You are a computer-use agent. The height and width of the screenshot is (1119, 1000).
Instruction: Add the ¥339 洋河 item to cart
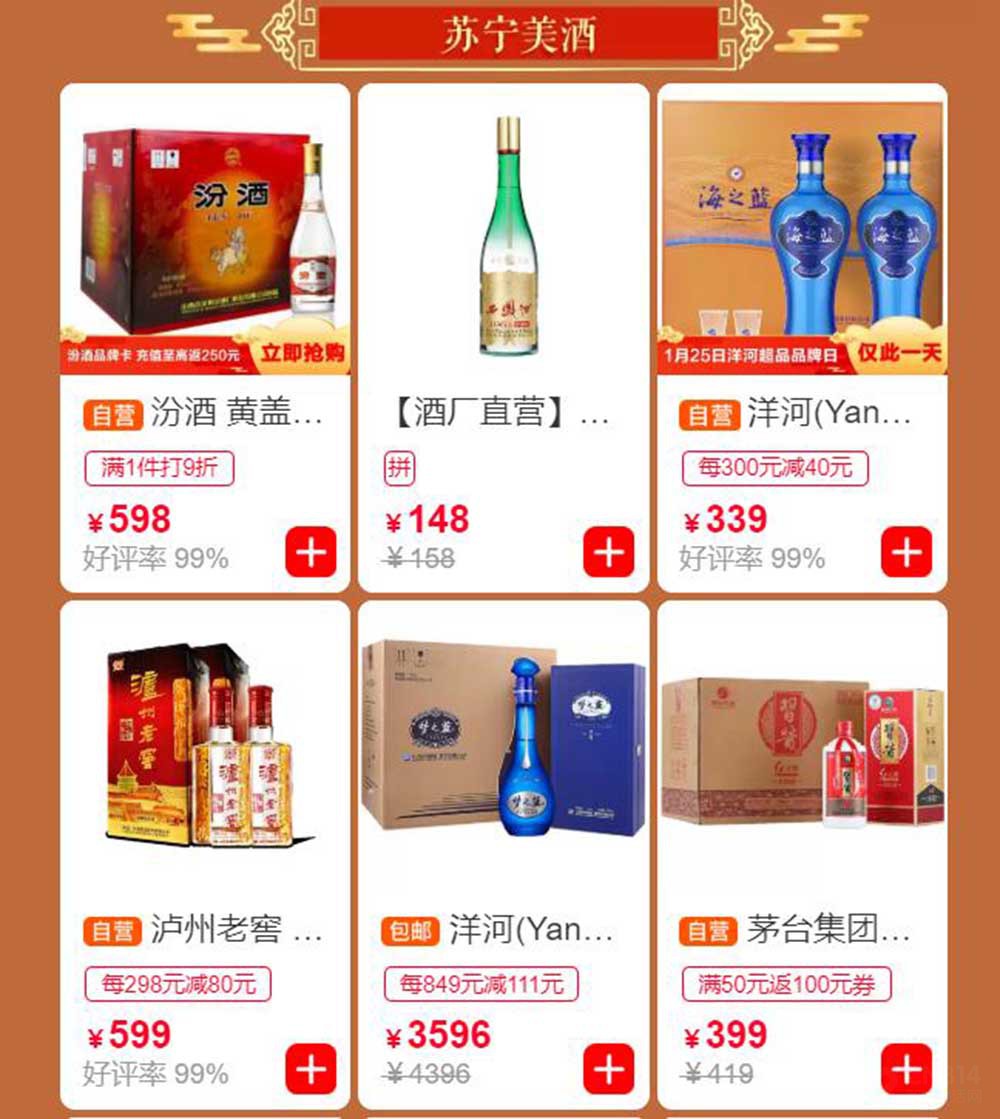click(906, 552)
